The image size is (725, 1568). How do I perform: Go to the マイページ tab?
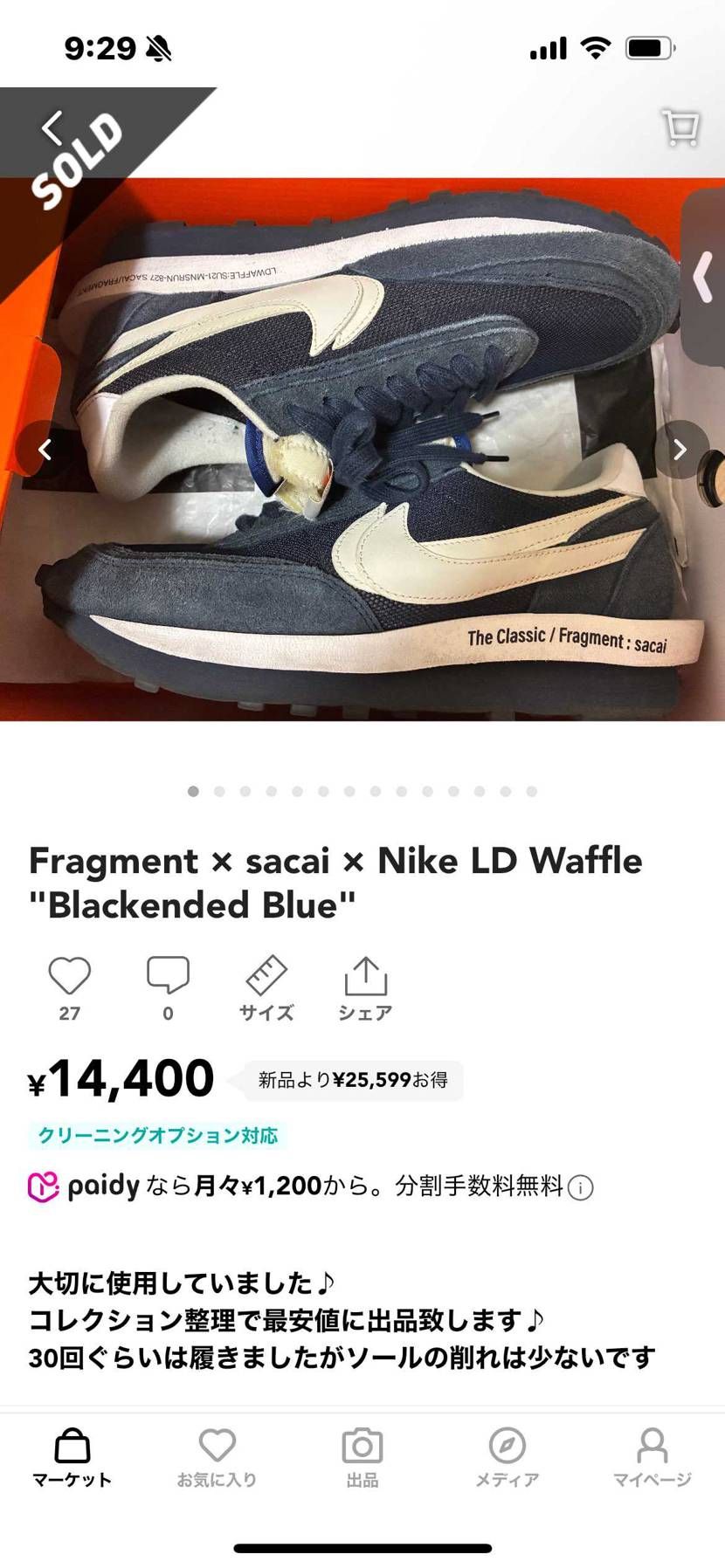tap(652, 1458)
